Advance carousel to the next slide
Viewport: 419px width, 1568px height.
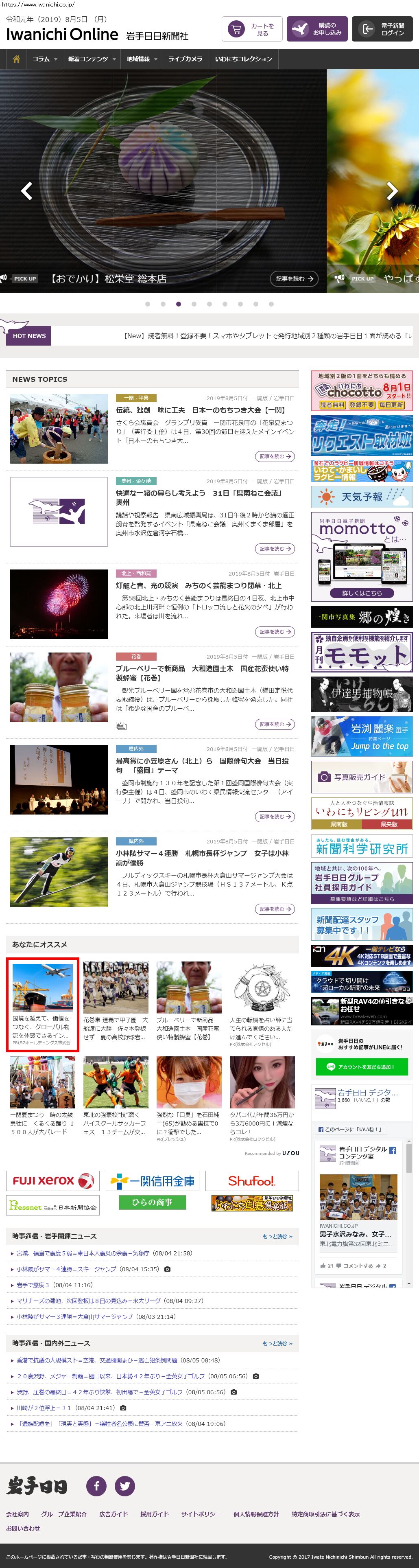tap(392, 191)
